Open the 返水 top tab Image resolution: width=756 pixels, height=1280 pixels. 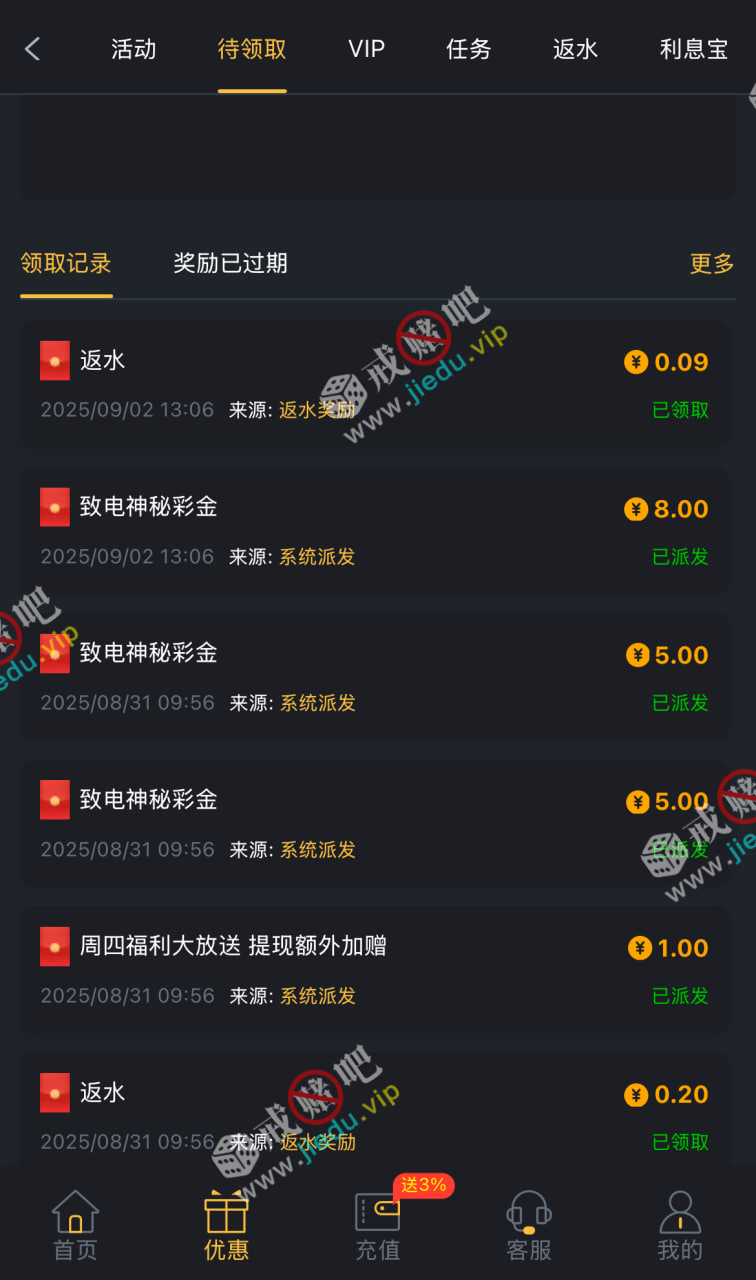pos(575,49)
